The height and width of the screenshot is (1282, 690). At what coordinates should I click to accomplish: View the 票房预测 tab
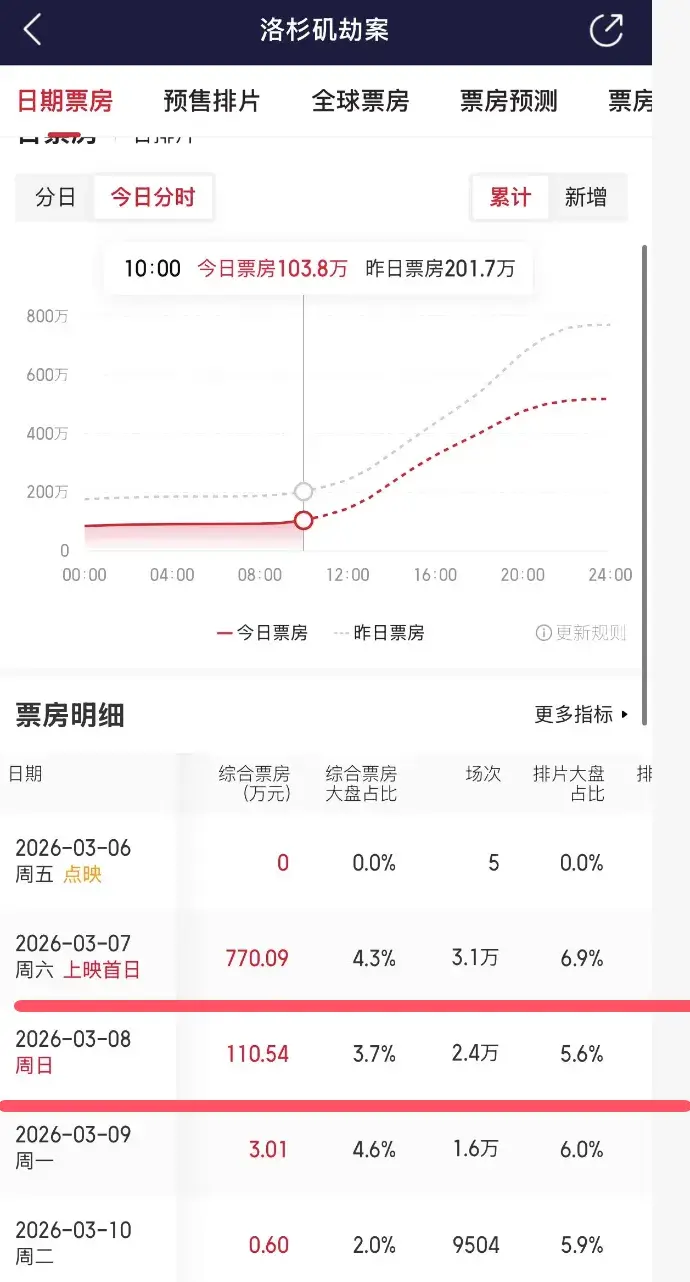[x=508, y=101]
